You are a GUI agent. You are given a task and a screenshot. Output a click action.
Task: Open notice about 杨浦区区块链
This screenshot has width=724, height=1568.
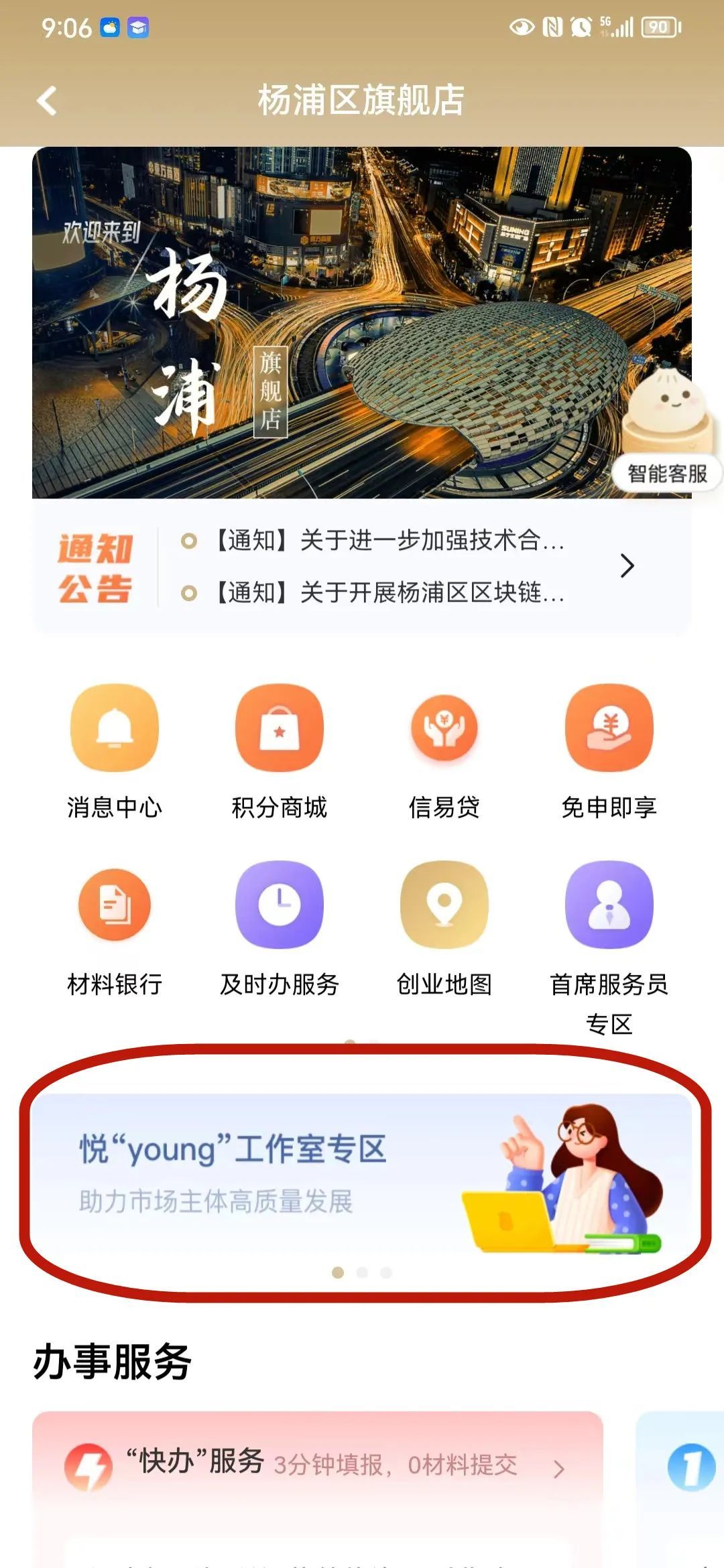(389, 592)
